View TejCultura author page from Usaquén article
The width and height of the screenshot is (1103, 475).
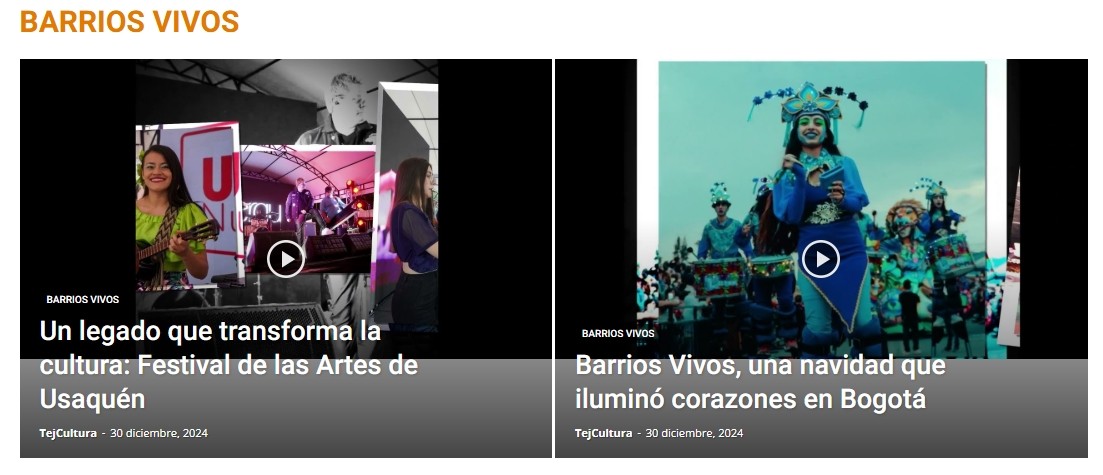tap(68, 433)
